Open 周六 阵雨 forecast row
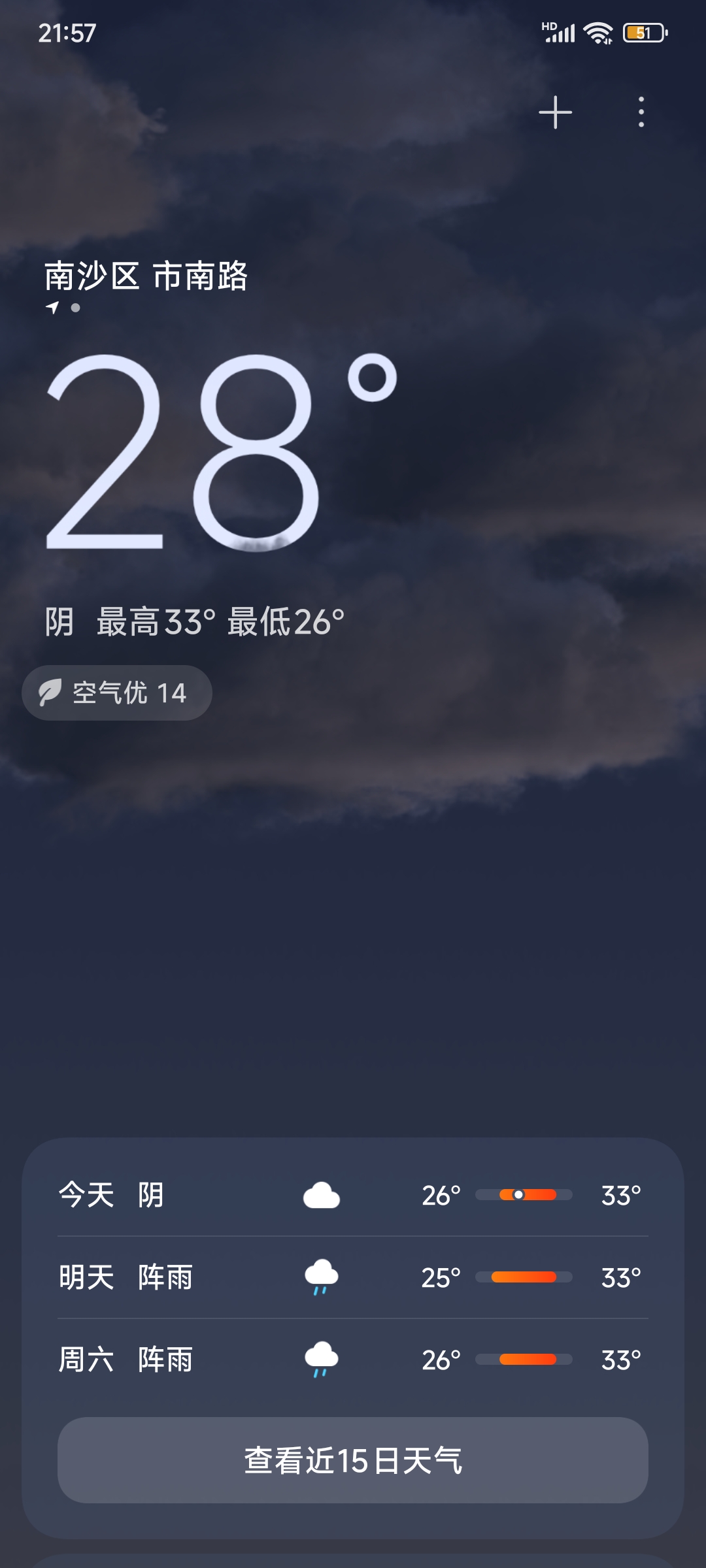 [353, 1360]
